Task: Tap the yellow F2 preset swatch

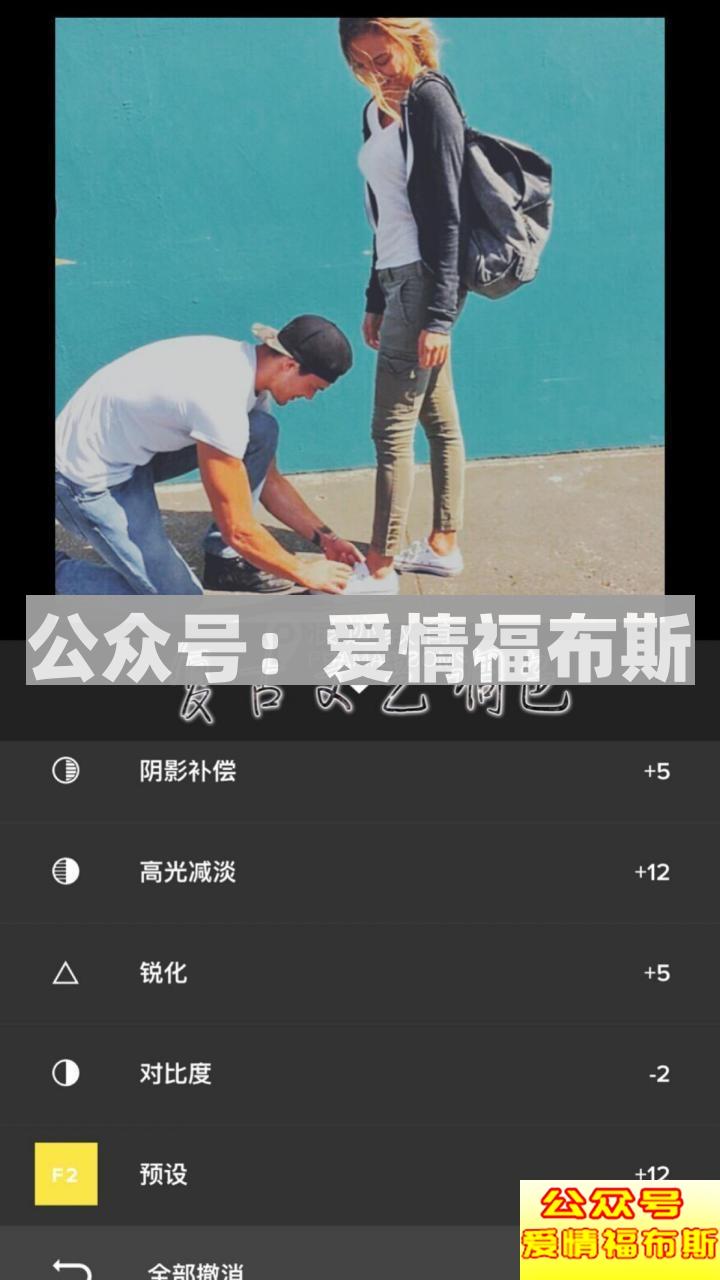Action: click(x=65, y=1176)
